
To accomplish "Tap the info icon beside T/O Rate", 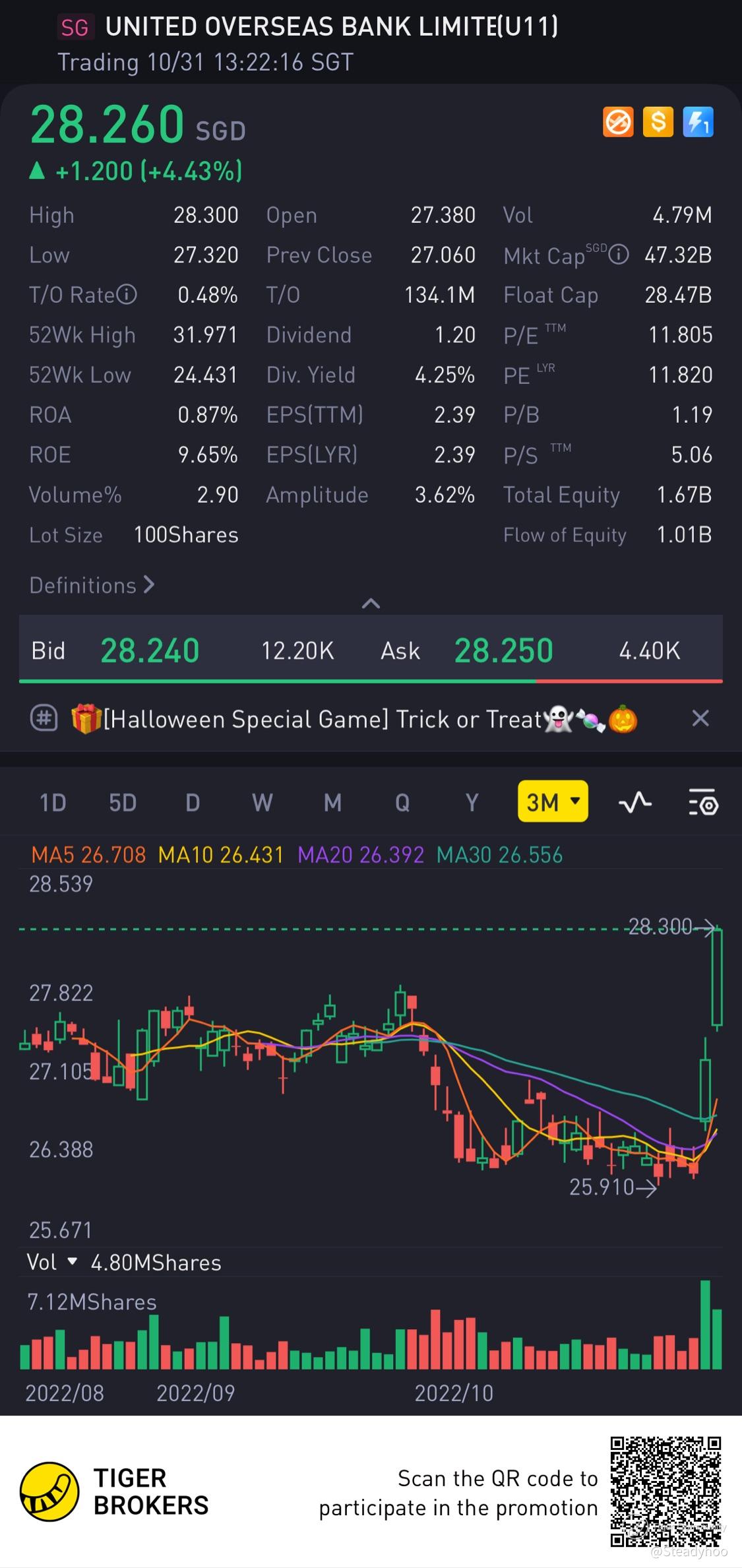I will 127,294.
